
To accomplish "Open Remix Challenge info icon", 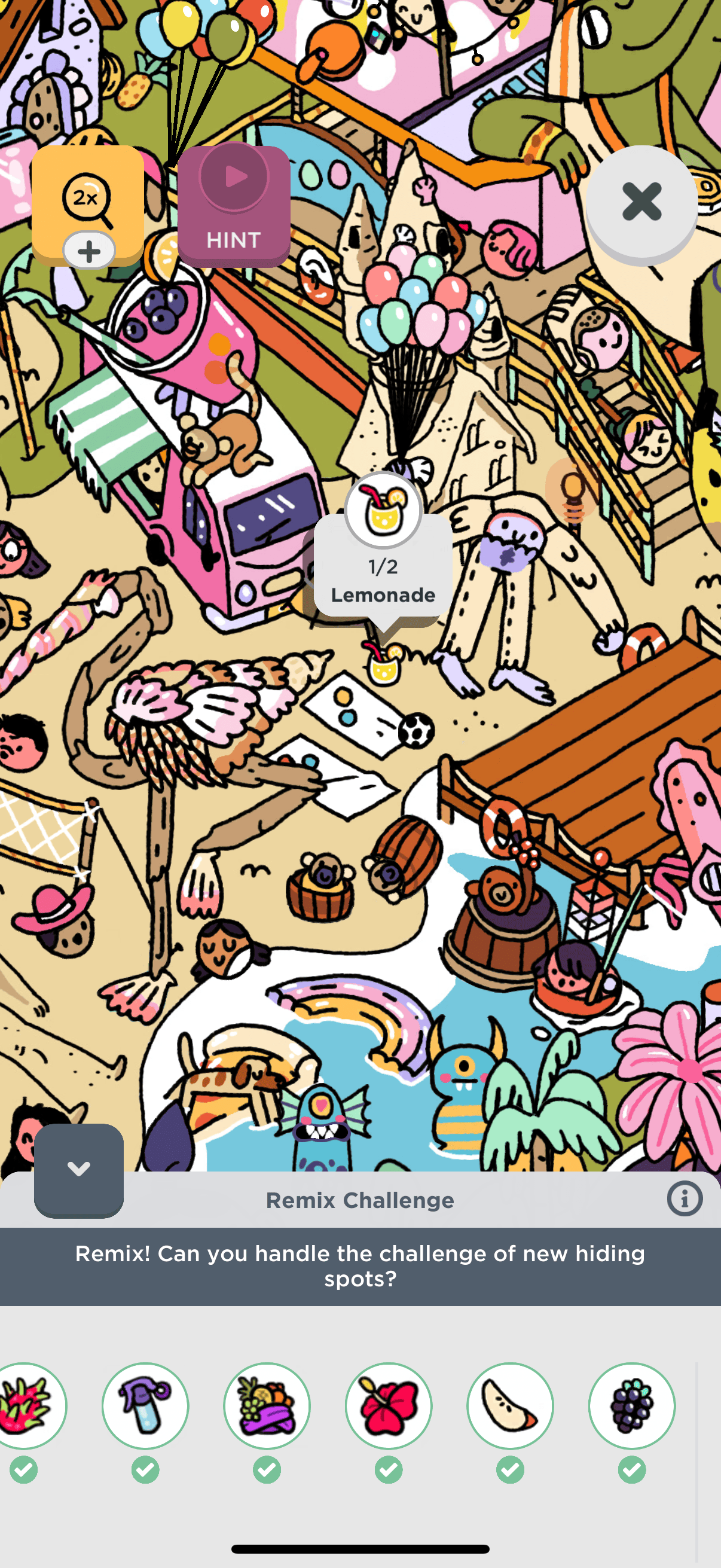I will pos(685,1199).
